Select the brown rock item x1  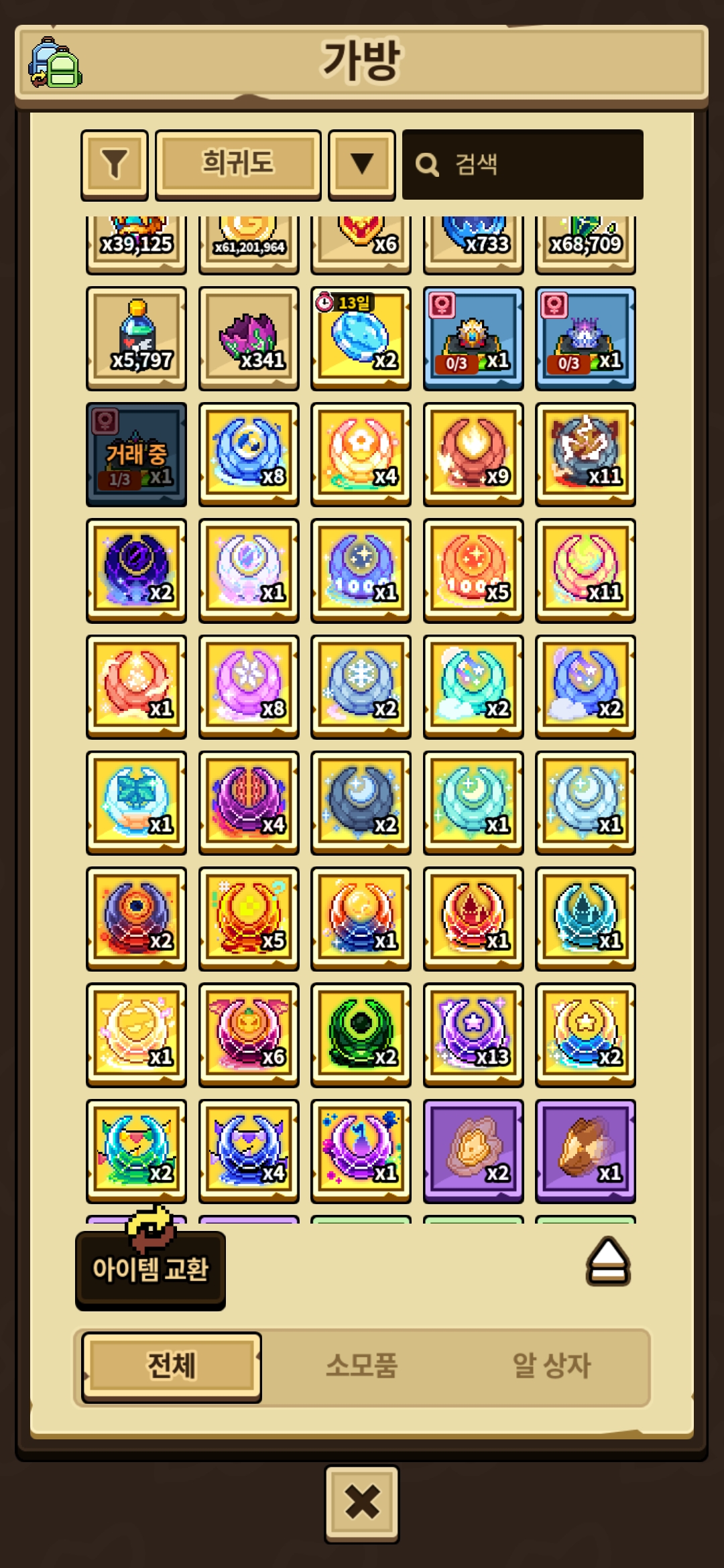(585, 1150)
